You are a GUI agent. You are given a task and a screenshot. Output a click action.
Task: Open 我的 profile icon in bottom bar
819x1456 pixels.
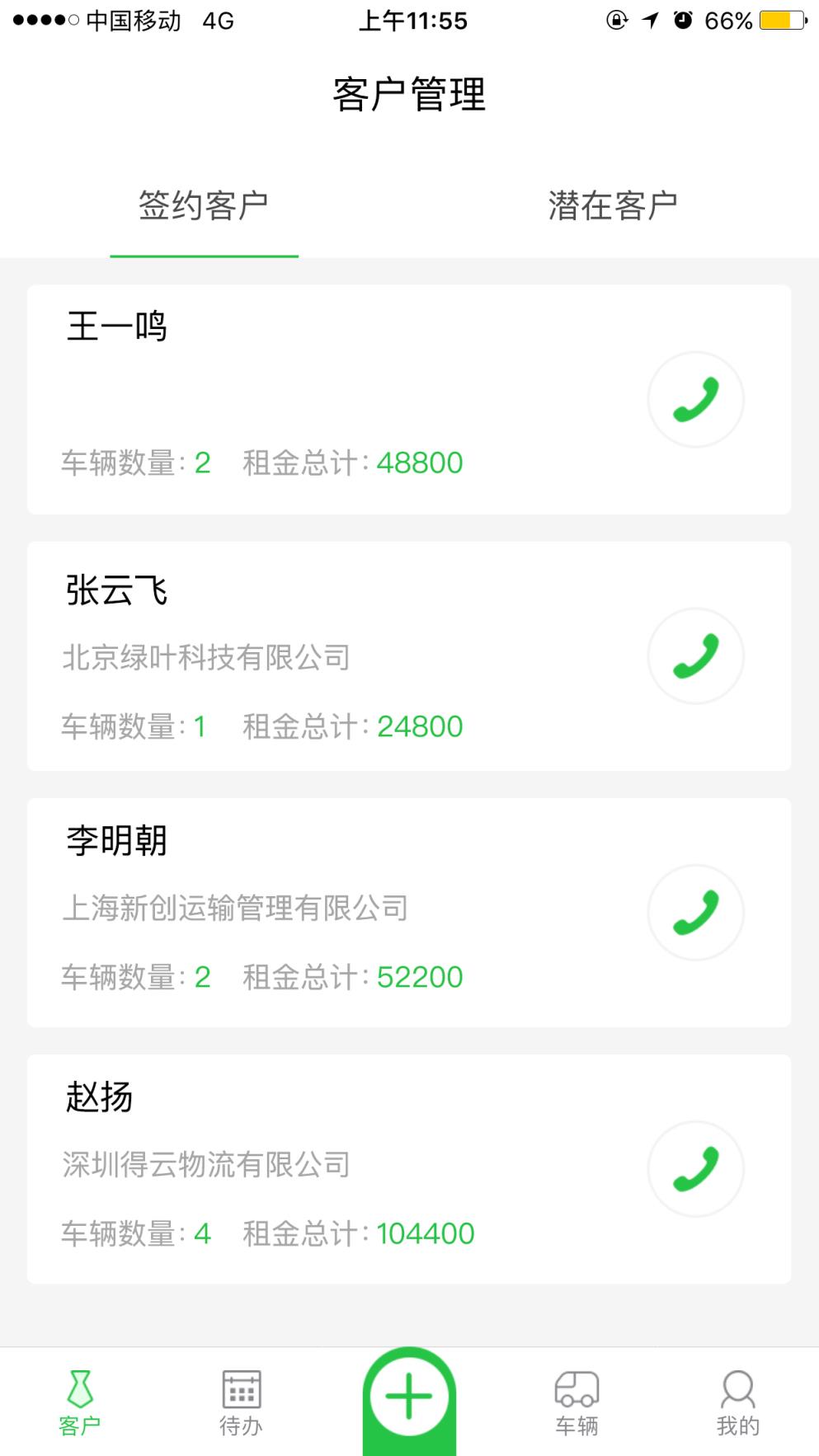pyautogui.click(x=738, y=1397)
